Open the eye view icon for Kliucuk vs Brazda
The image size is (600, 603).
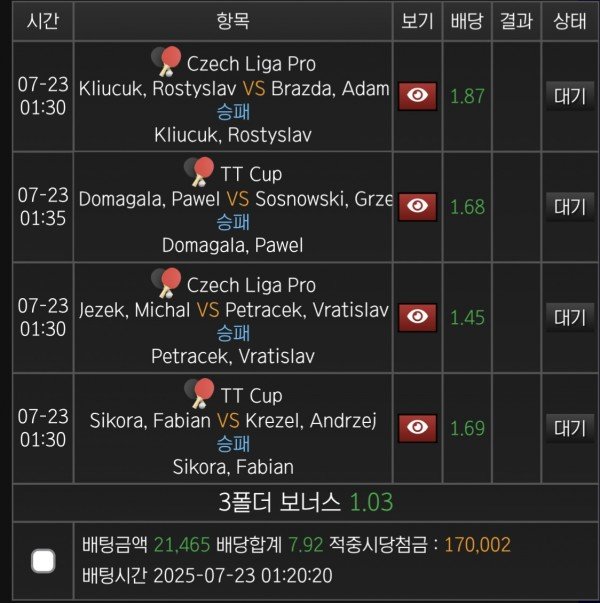point(418,96)
